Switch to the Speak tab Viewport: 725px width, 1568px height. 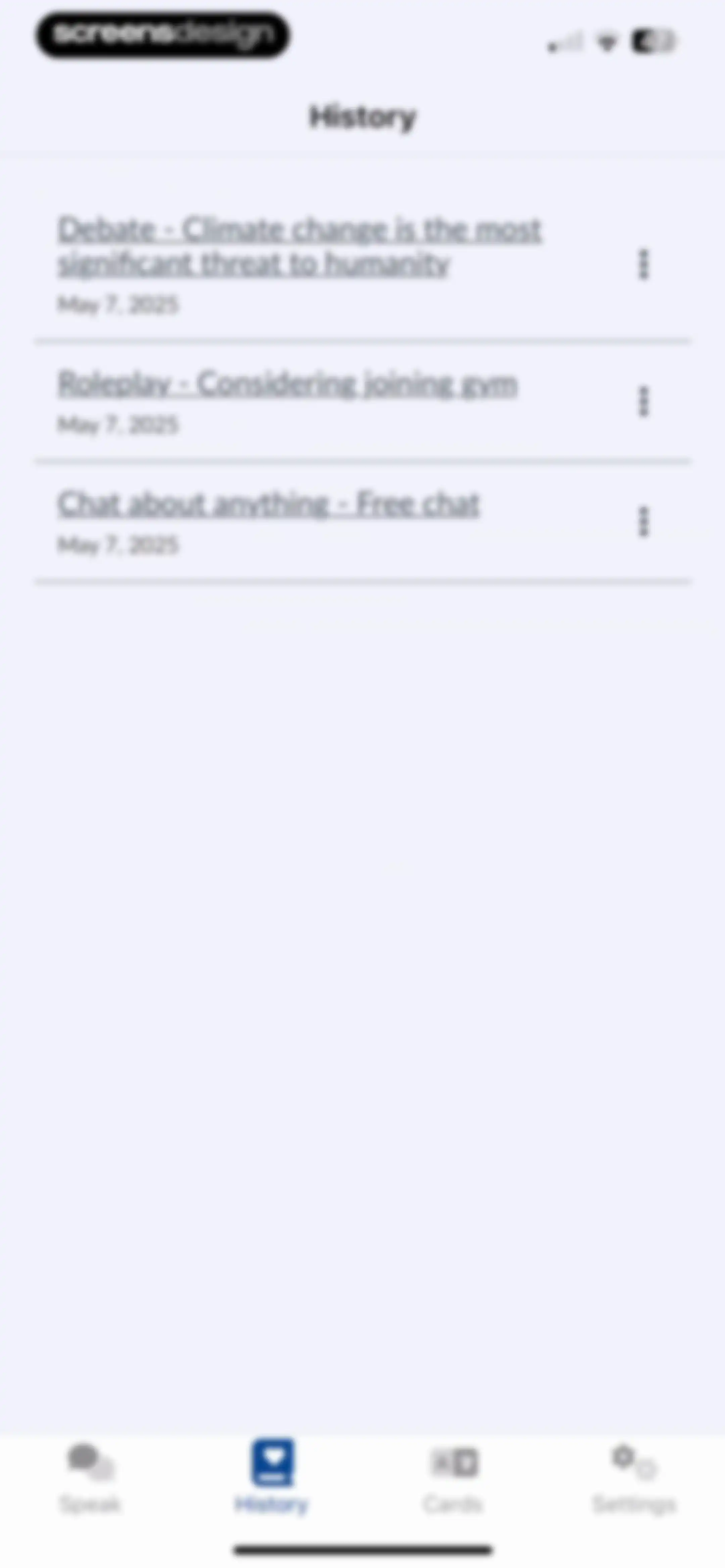90,1478
